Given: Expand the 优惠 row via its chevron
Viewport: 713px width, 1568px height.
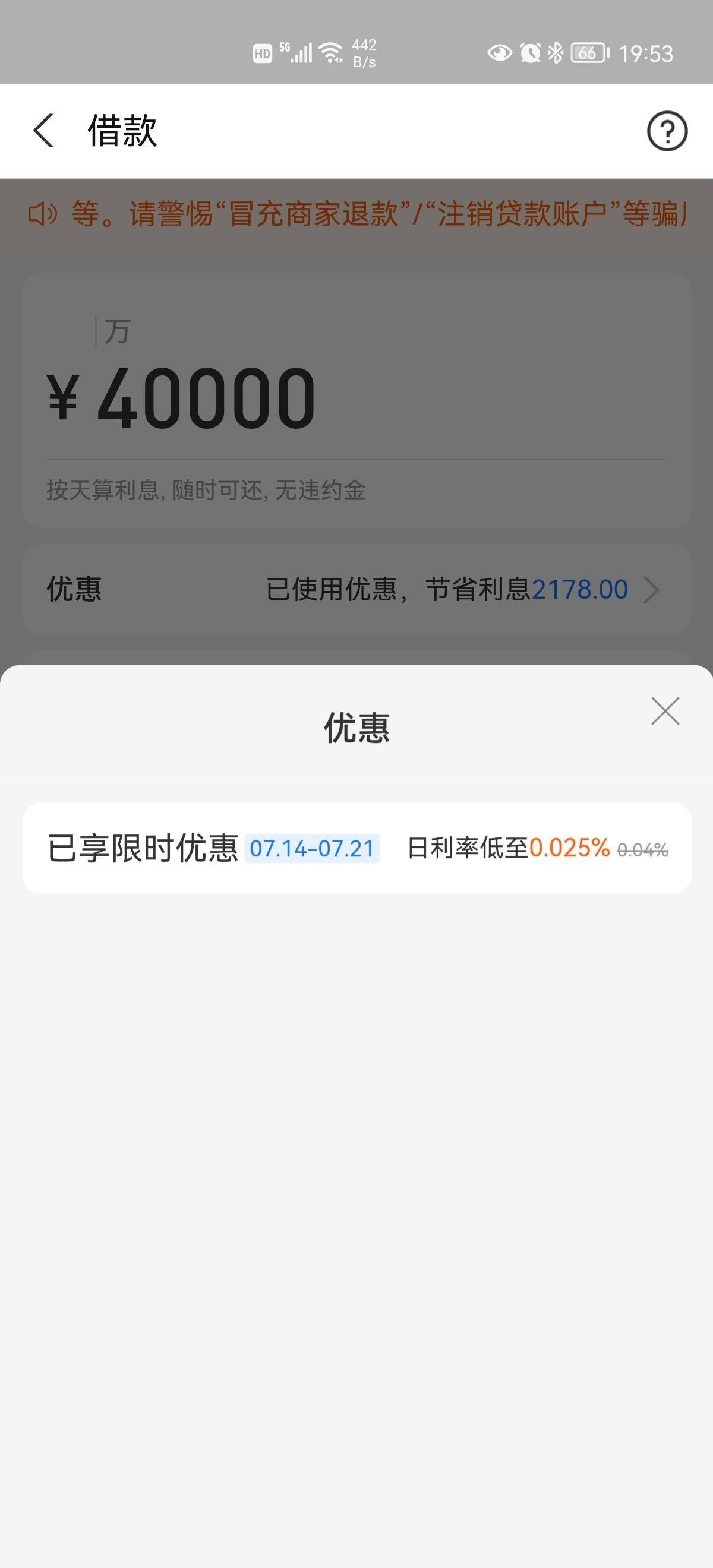Looking at the screenshot, I should [x=654, y=589].
